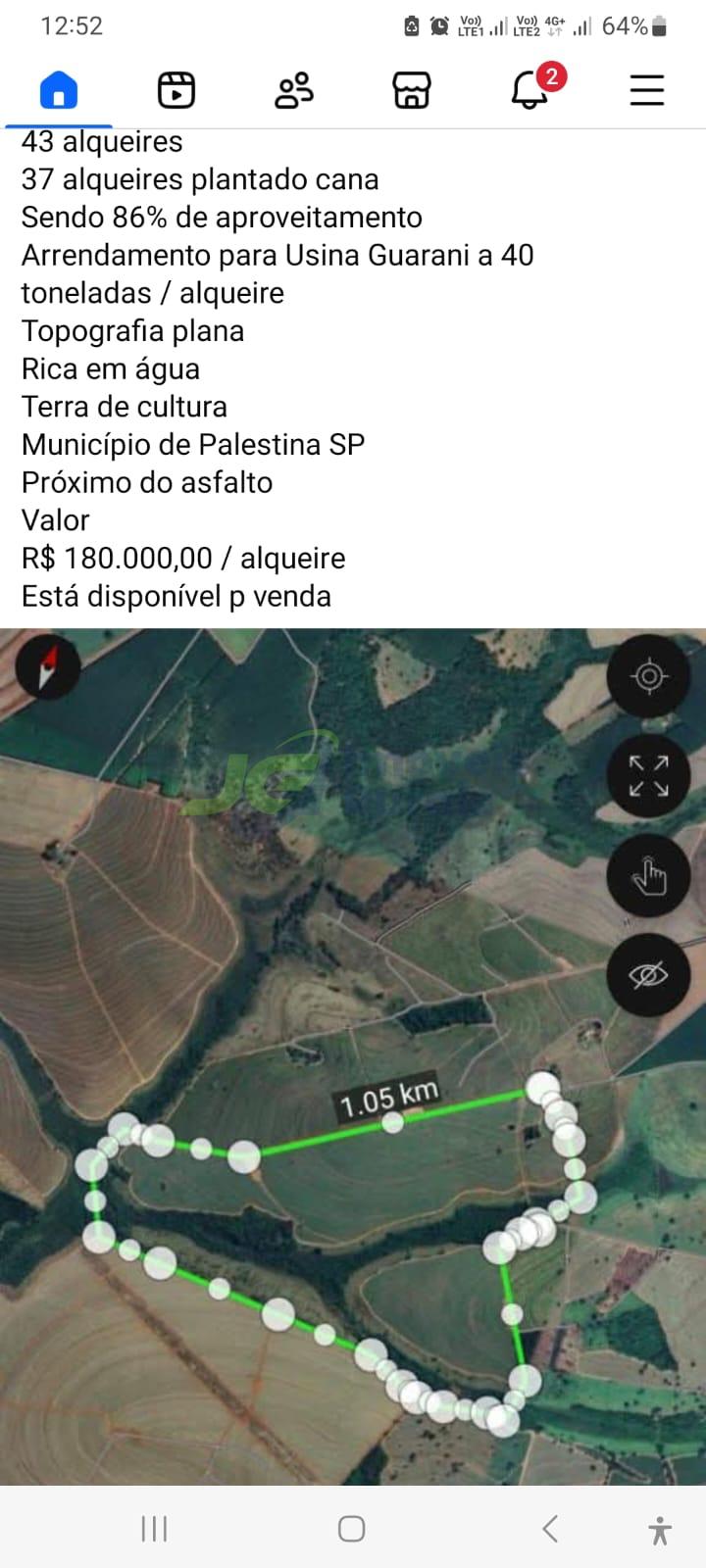Open the video reels tab

176,91
